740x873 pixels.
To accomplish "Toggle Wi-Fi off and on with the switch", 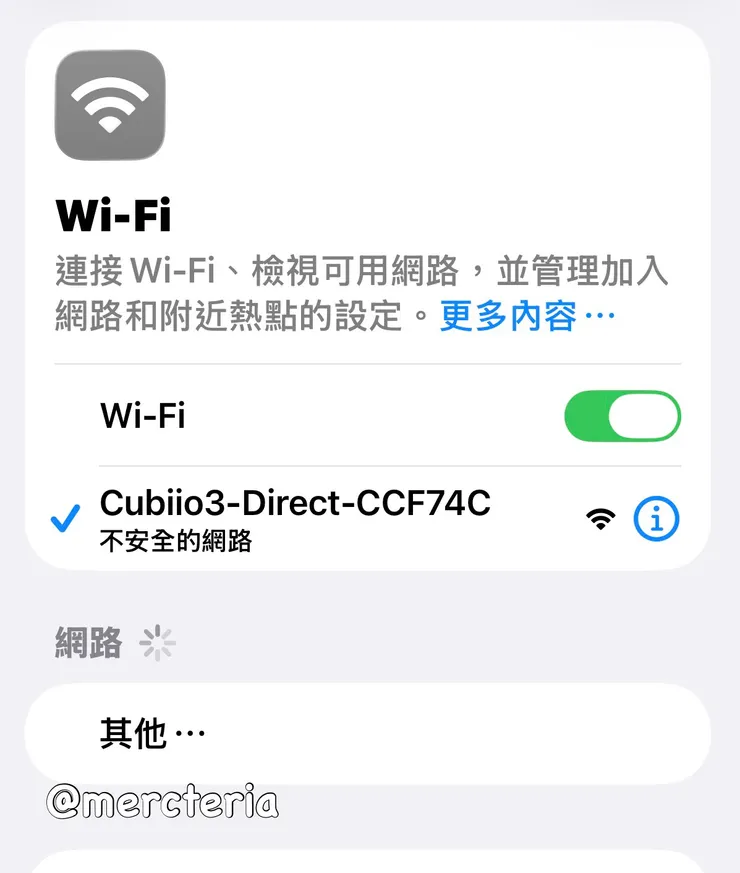I will click(x=622, y=416).
